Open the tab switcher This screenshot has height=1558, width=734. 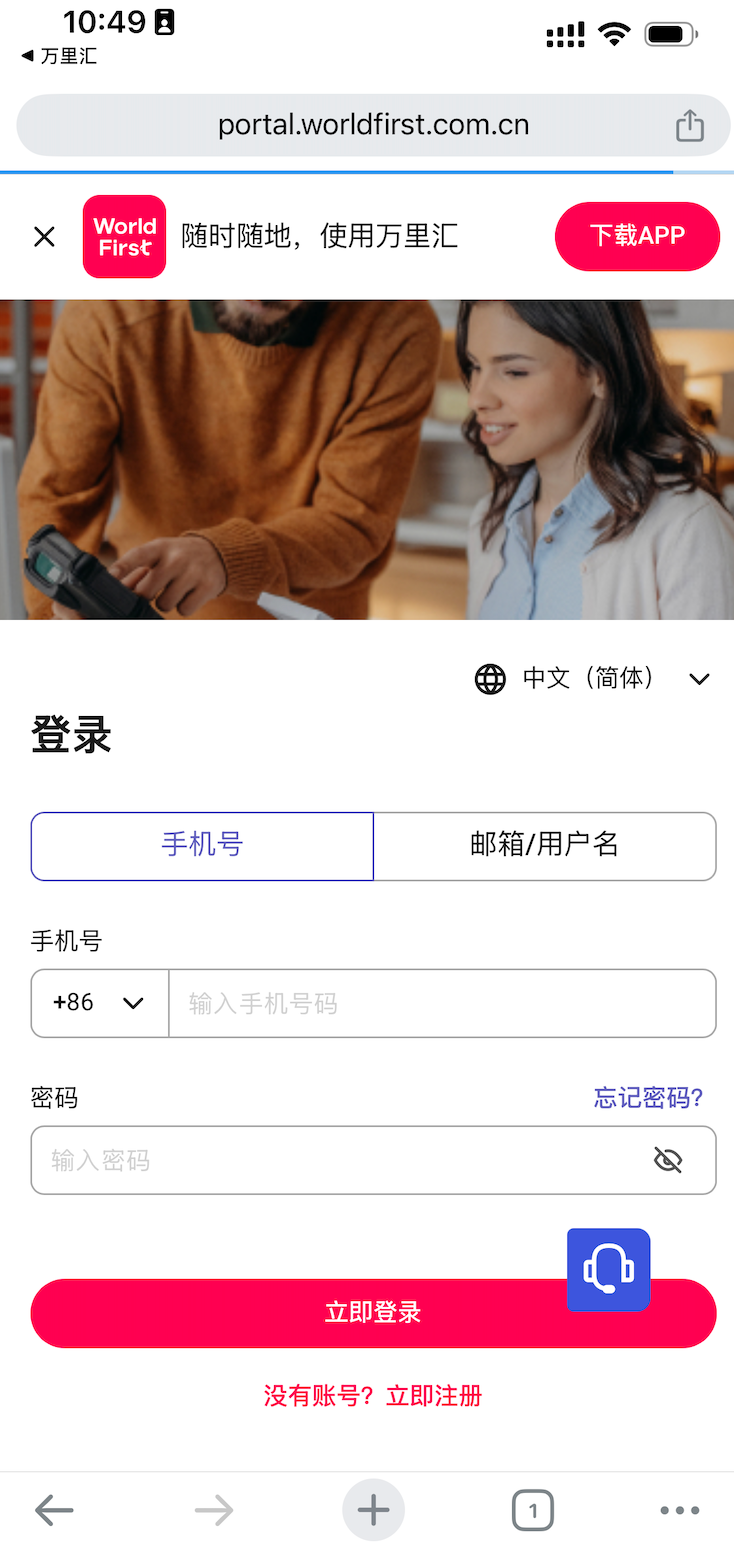click(532, 1510)
